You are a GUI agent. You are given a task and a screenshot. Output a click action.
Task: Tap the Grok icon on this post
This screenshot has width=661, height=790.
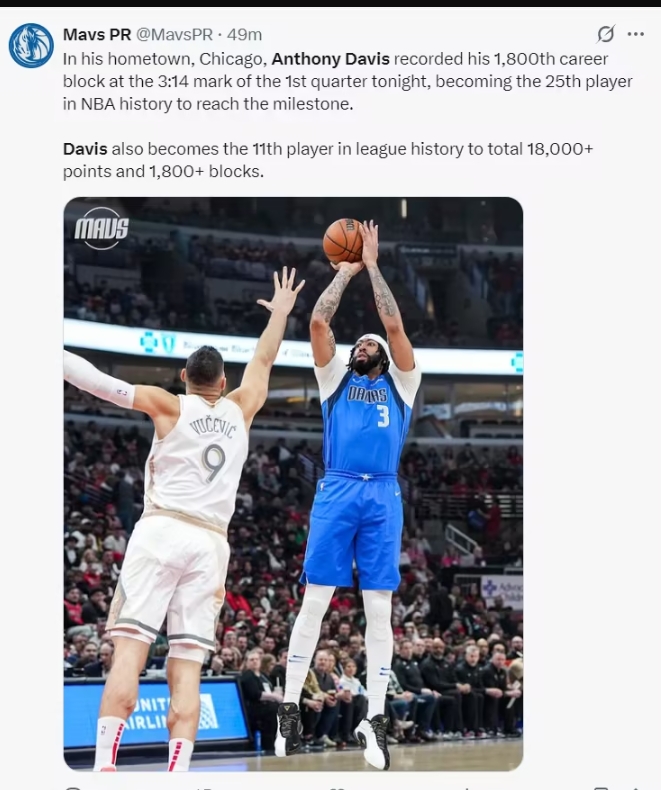[605, 34]
